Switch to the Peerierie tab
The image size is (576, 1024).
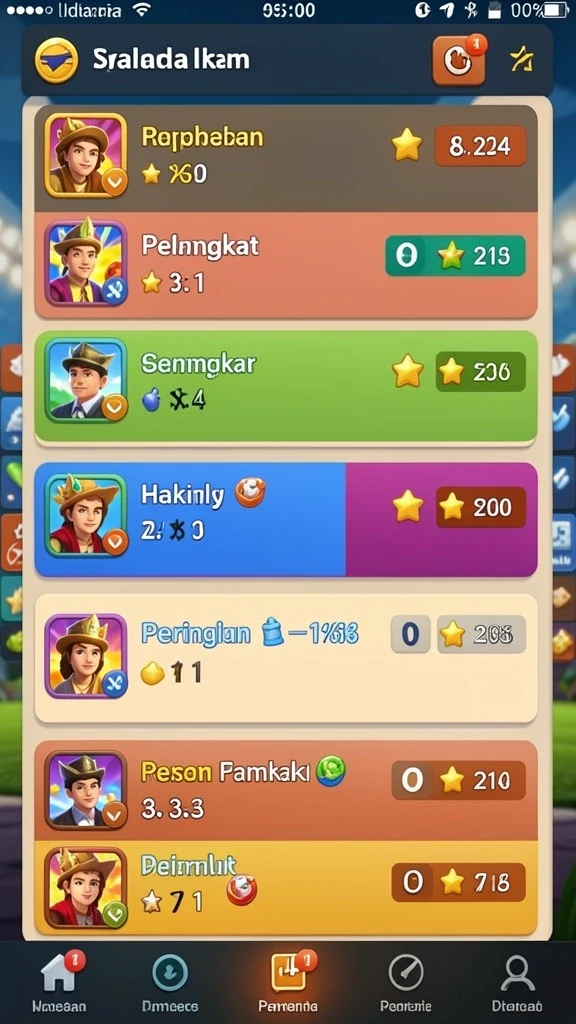[406, 980]
